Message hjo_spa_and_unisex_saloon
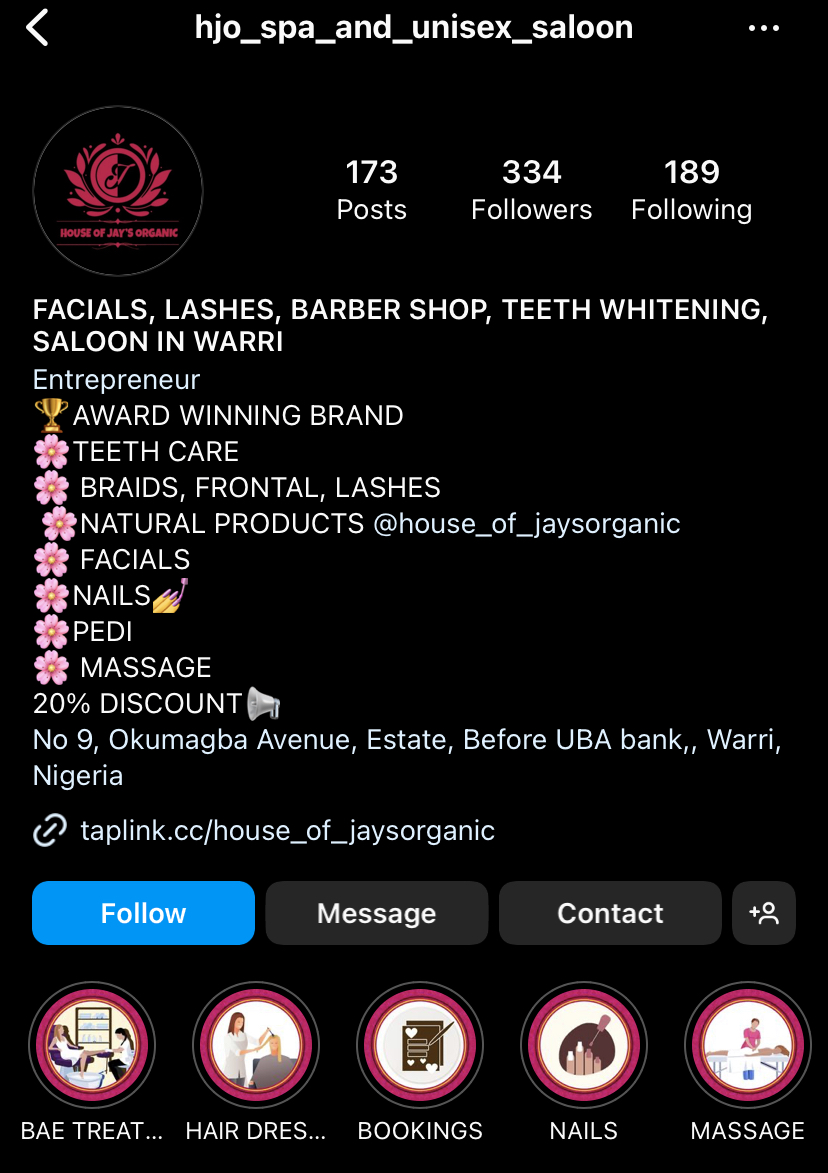This screenshot has height=1173, width=828. click(376, 913)
